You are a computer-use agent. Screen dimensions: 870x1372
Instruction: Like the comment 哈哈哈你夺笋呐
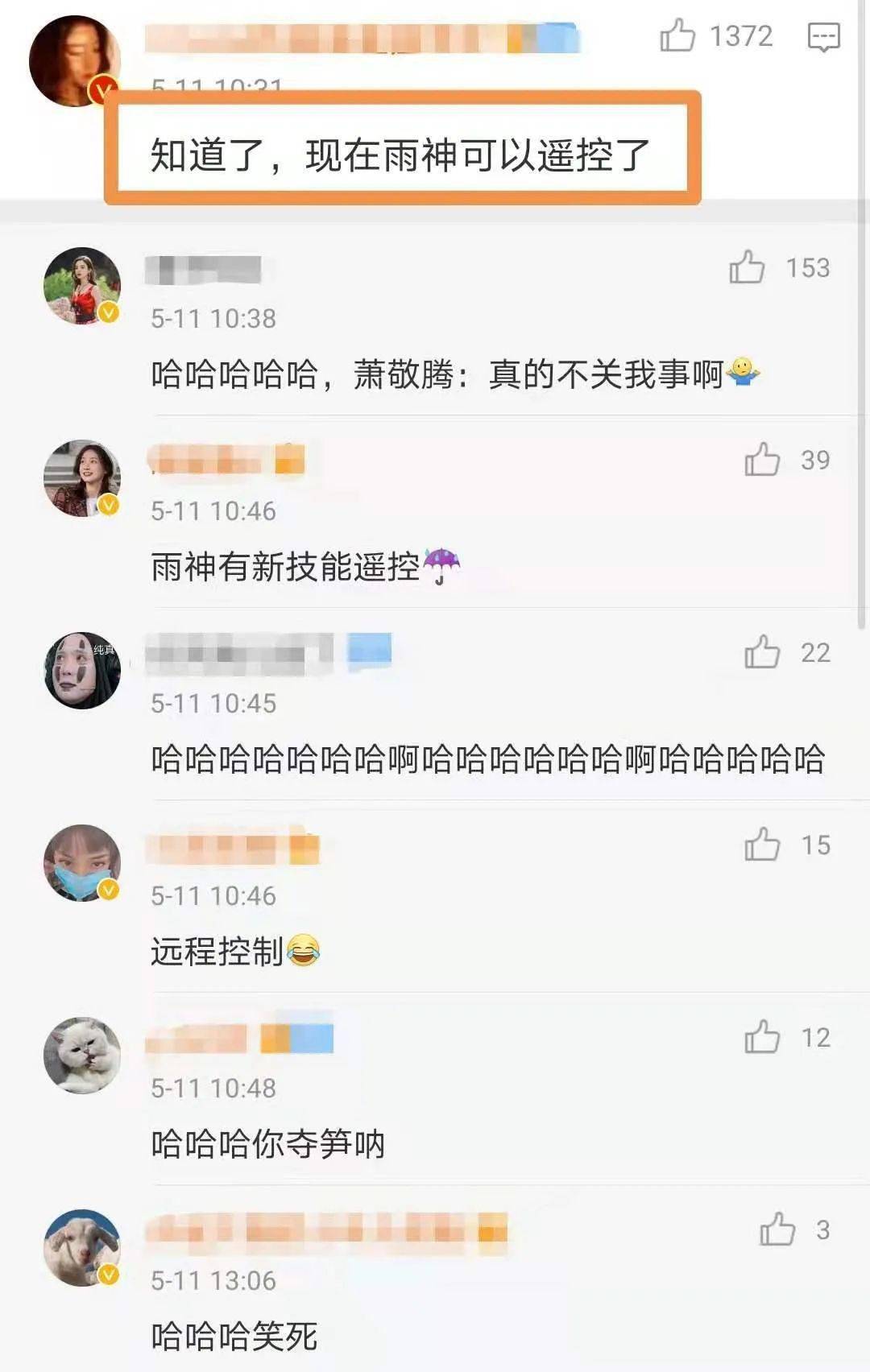(762, 1037)
